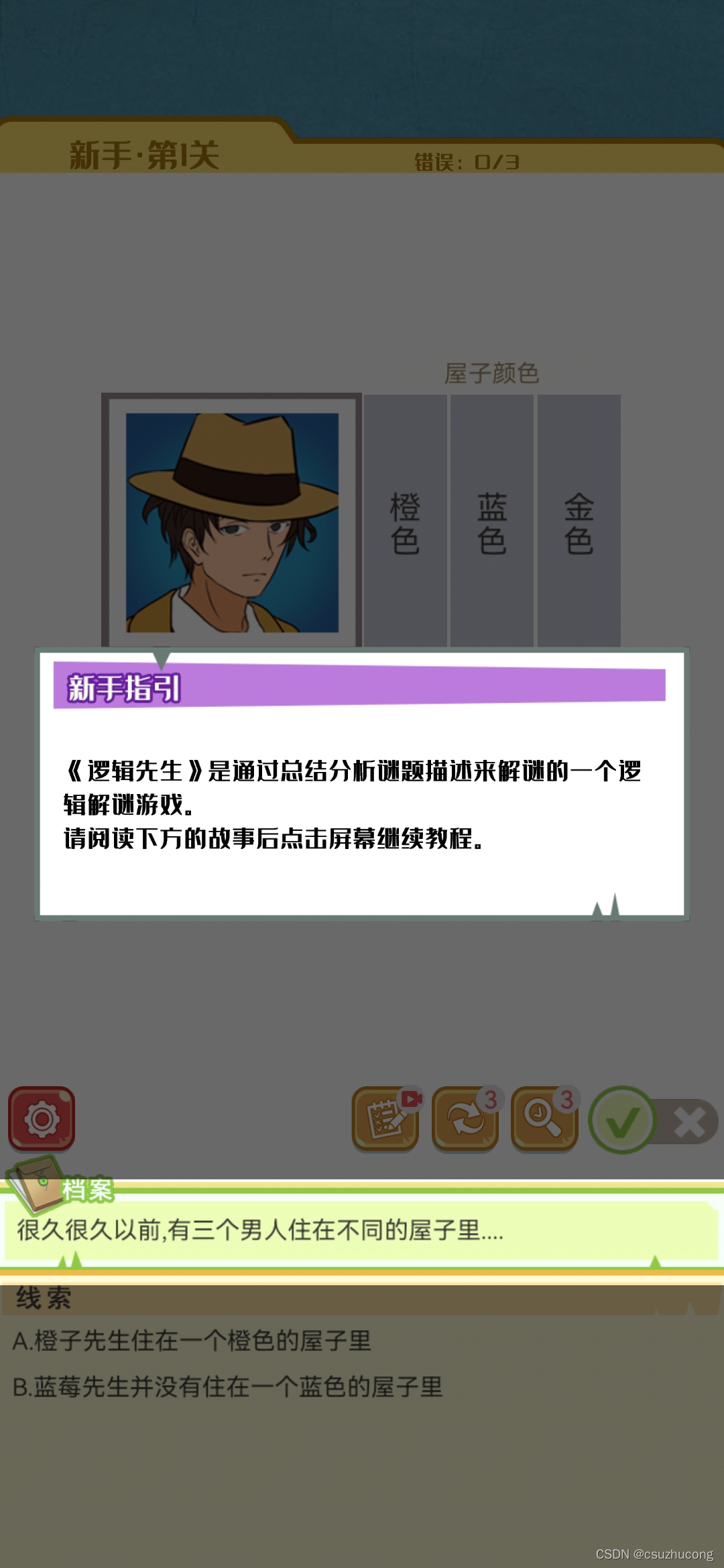Switch to the X cross mode

690,1122
